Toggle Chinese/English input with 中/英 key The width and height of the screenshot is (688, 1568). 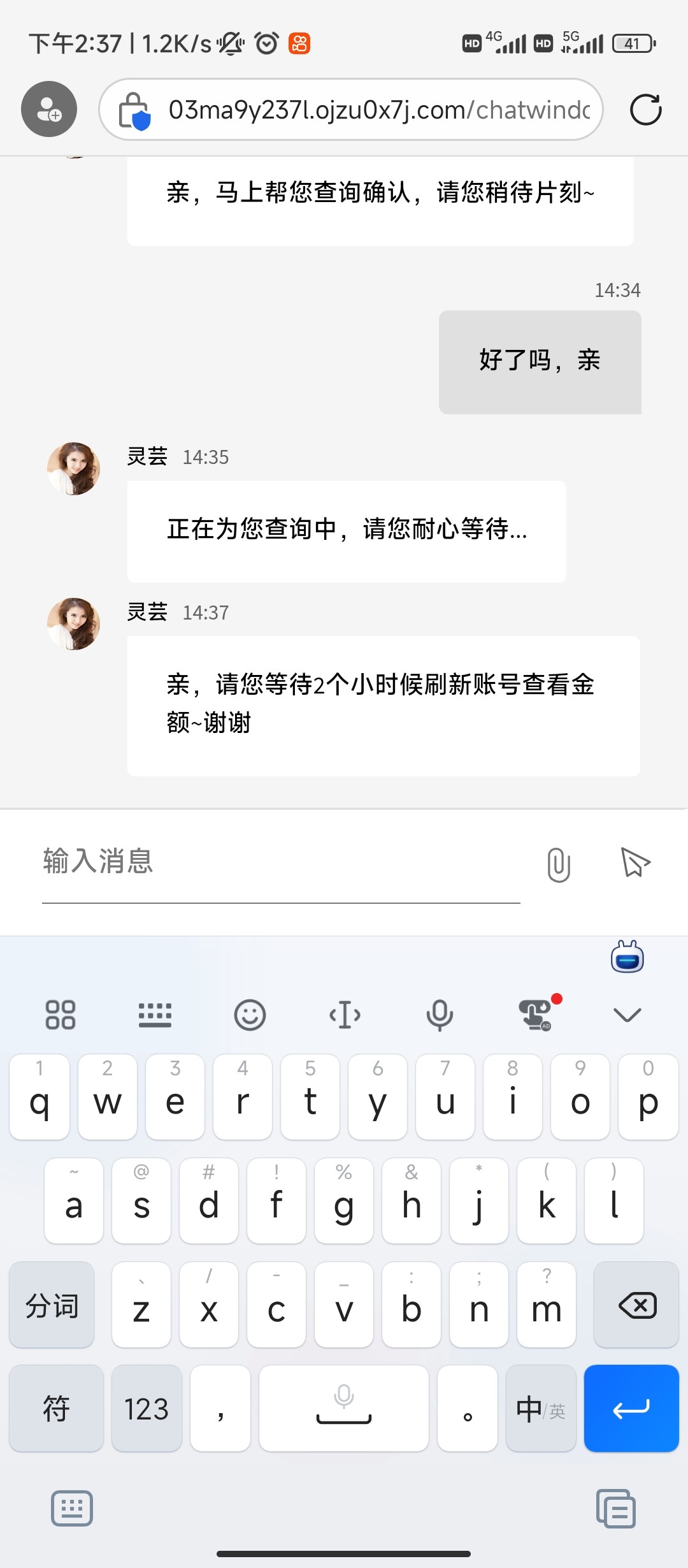point(540,1409)
